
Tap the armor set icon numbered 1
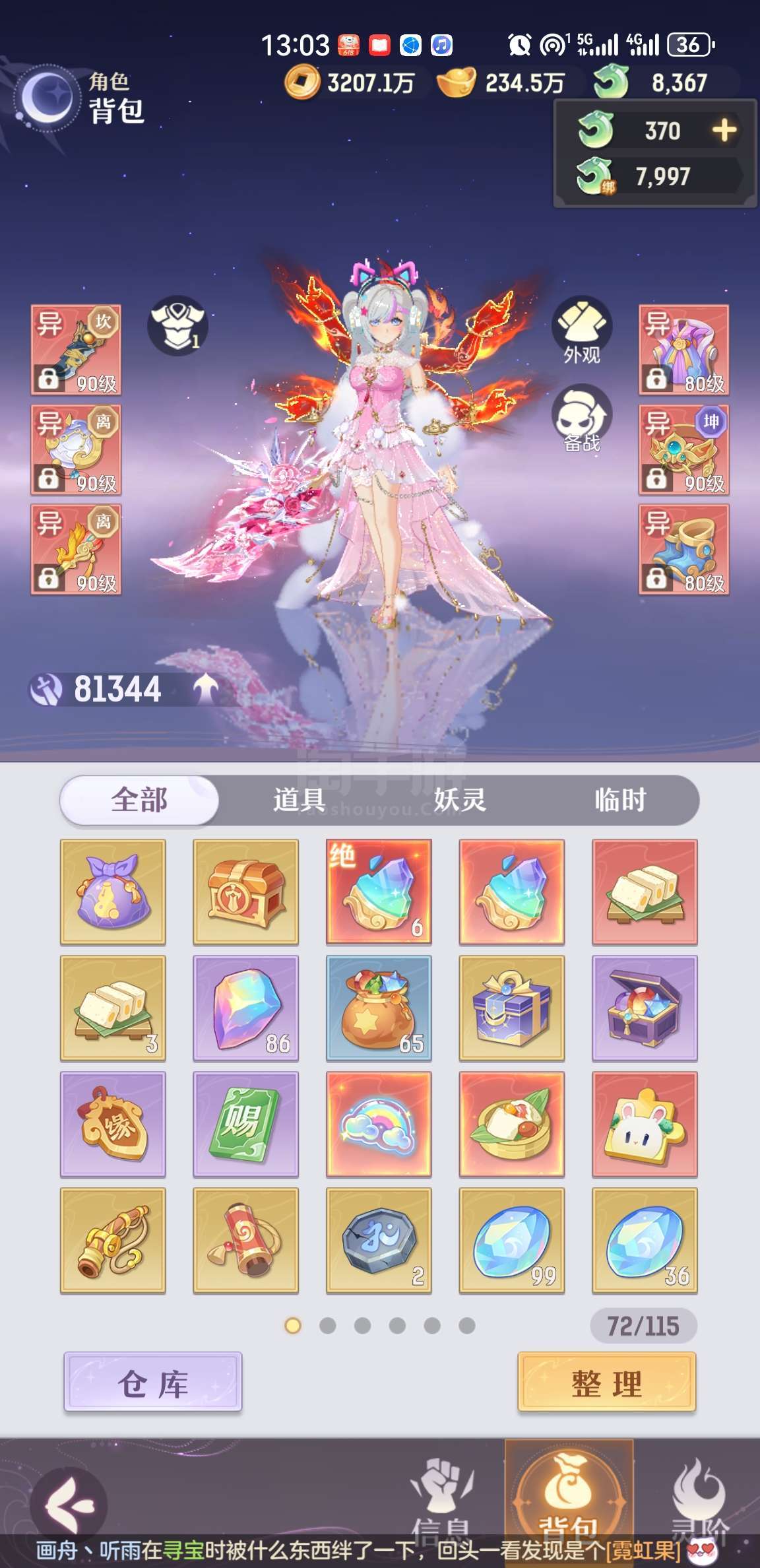177,325
